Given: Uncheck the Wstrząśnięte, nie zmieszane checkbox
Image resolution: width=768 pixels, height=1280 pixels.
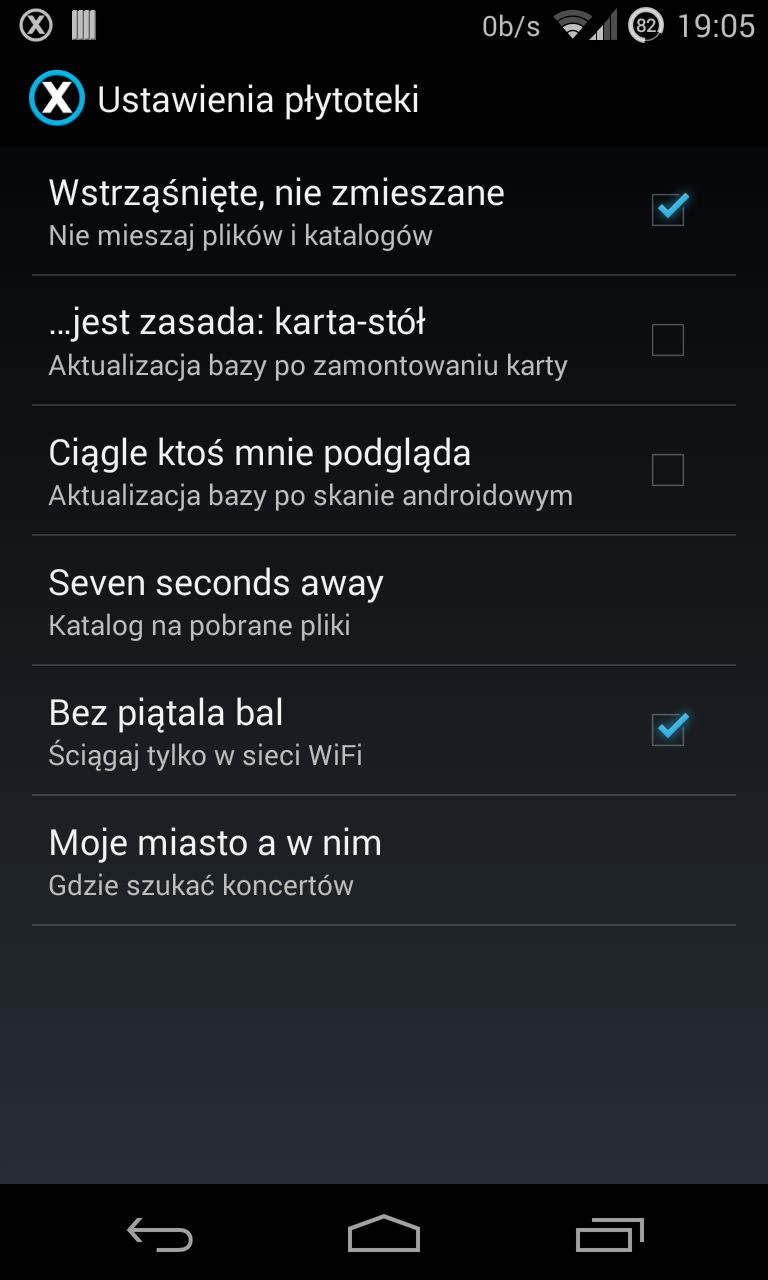Looking at the screenshot, I should click(x=668, y=209).
